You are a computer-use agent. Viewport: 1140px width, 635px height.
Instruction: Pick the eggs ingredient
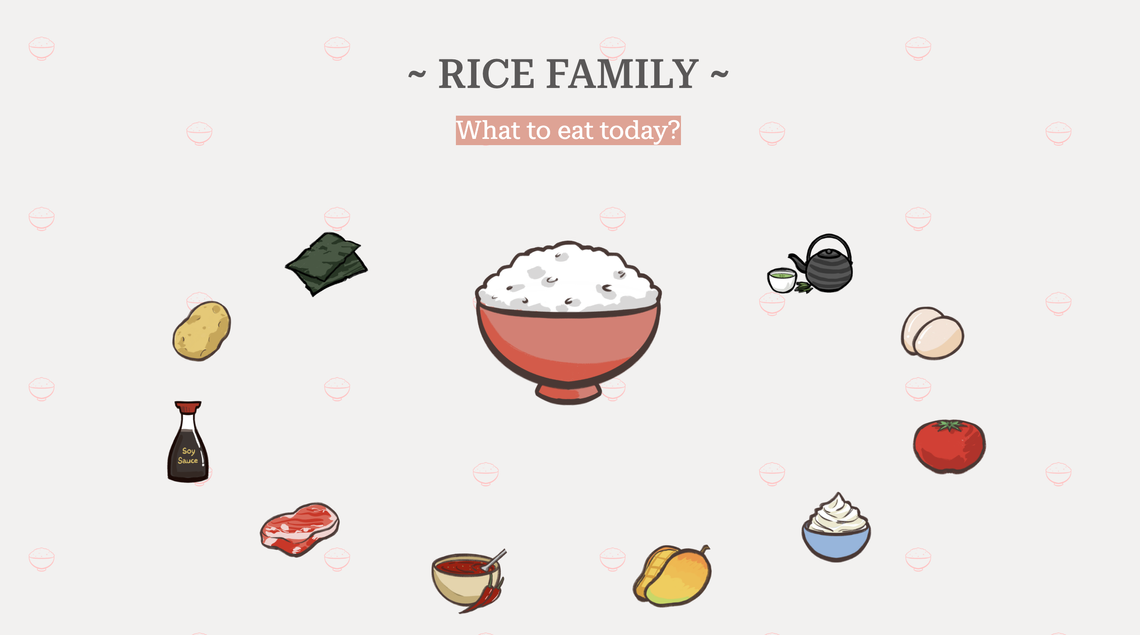931,333
